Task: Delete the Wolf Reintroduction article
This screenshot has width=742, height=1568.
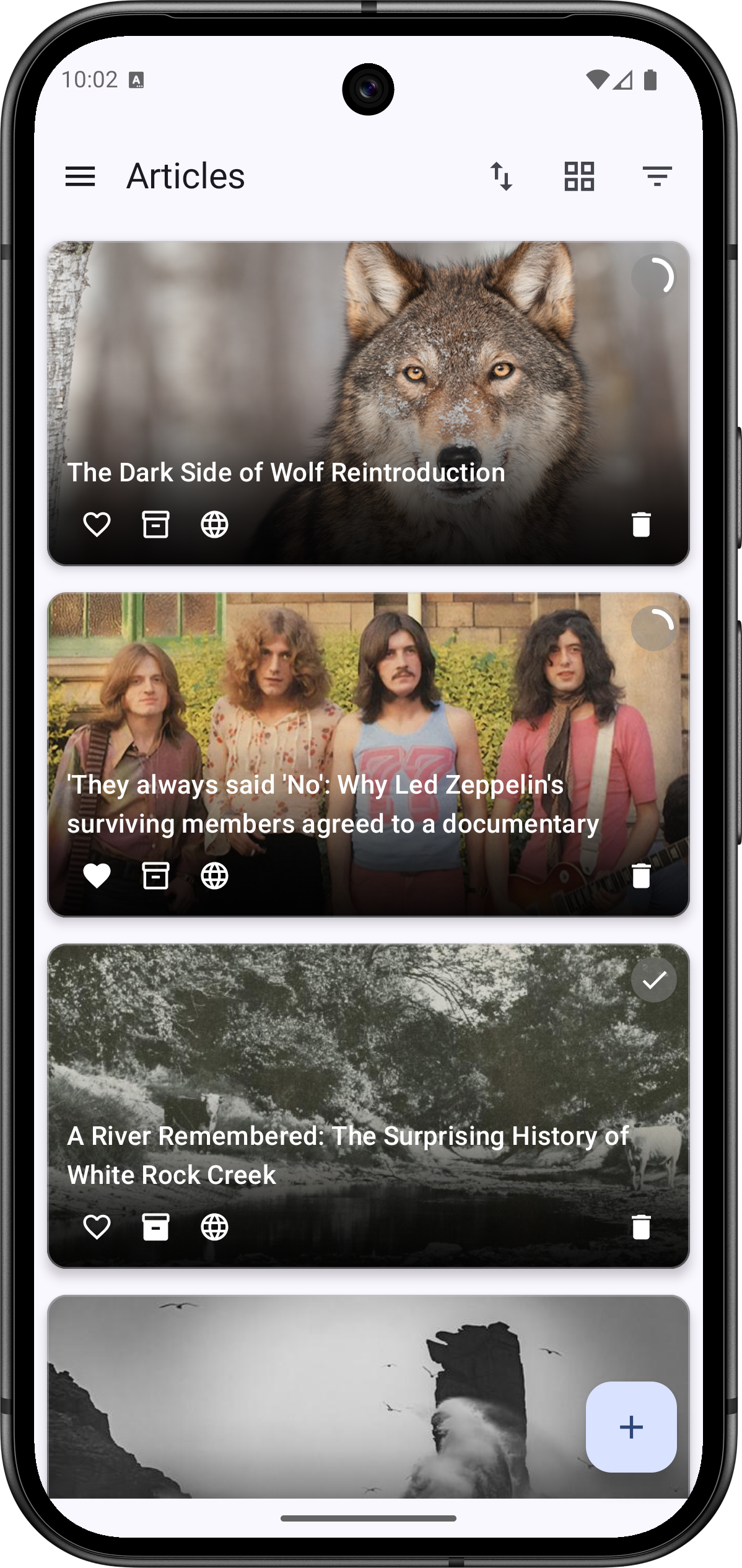Action: (x=641, y=525)
